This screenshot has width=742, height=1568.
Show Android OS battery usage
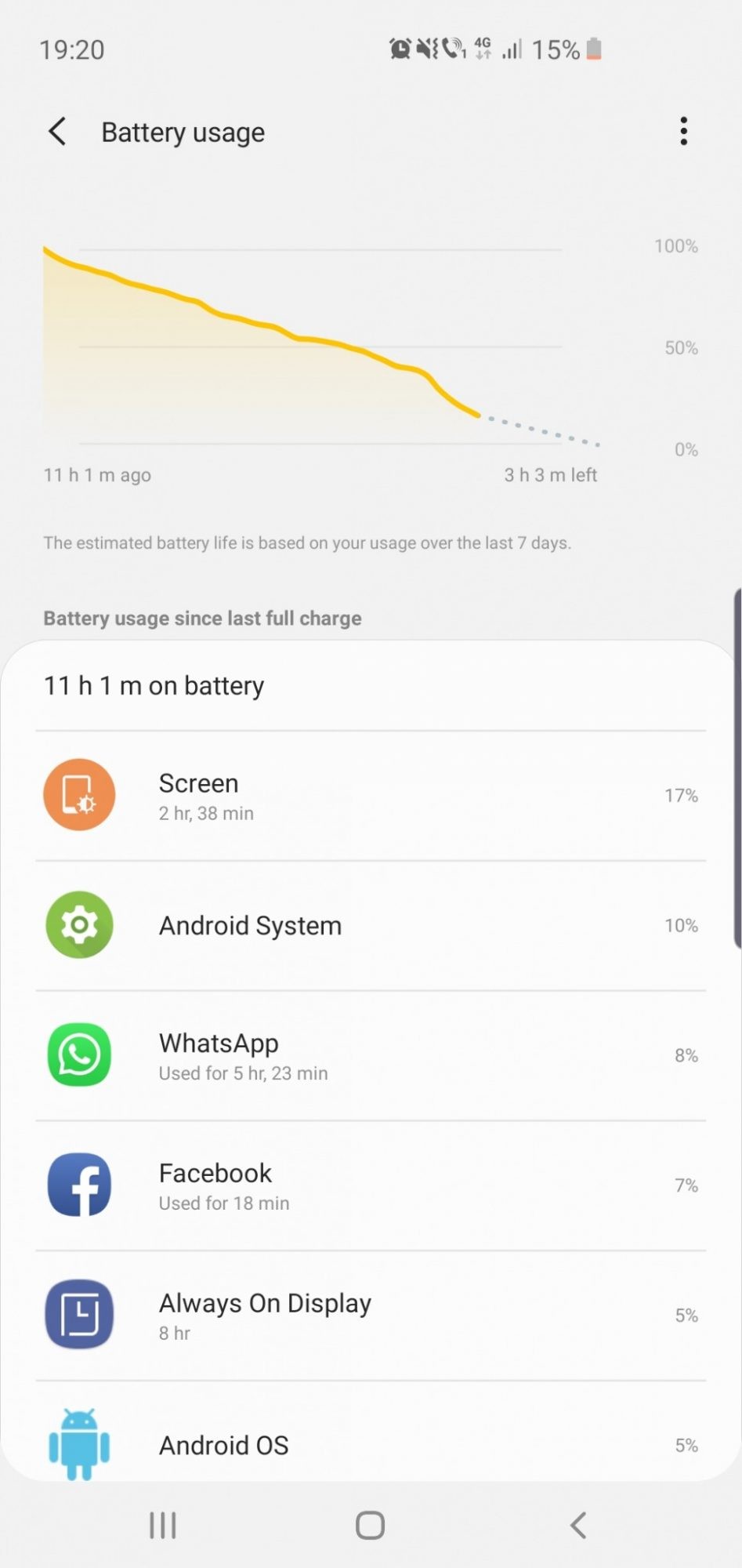point(370,1444)
